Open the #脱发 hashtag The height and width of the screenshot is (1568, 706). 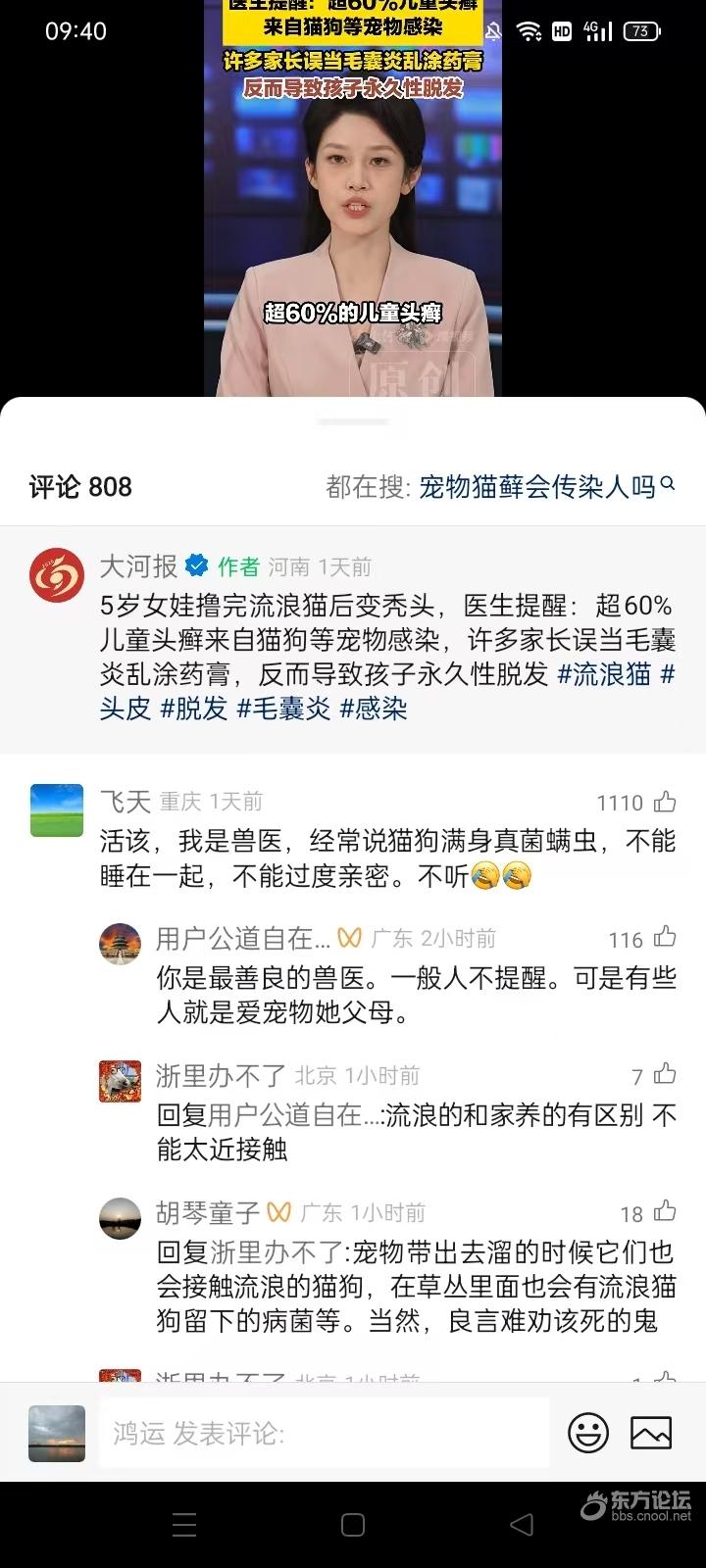point(193,709)
